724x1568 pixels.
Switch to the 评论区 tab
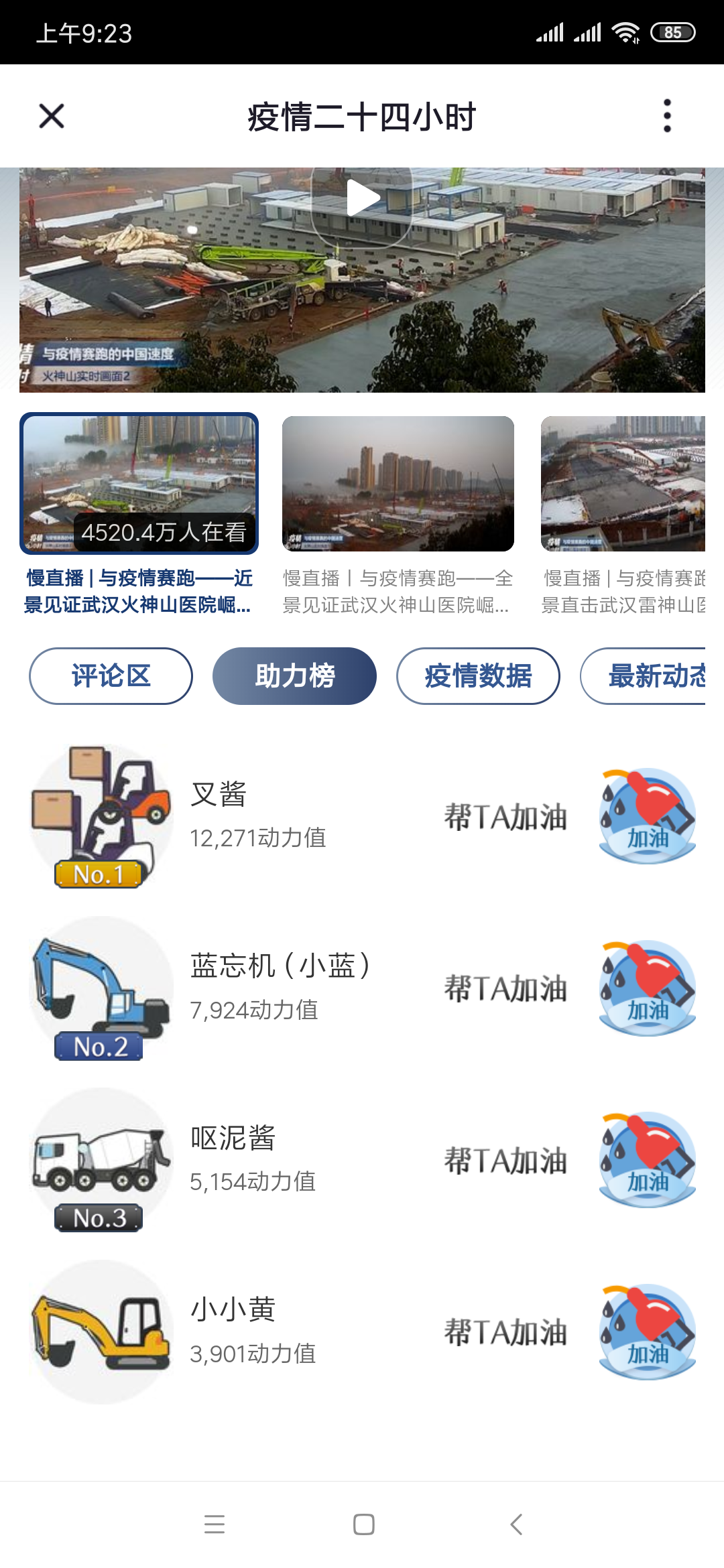coord(111,675)
